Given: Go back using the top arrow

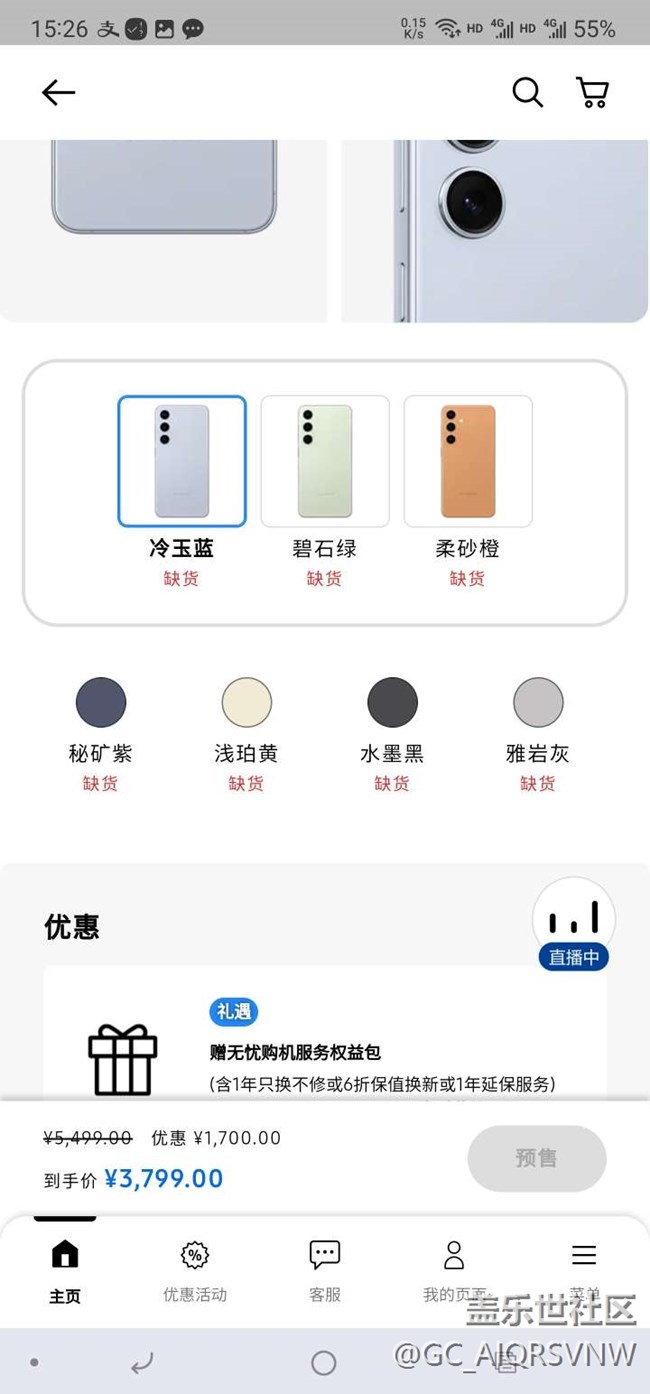Looking at the screenshot, I should (58, 93).
